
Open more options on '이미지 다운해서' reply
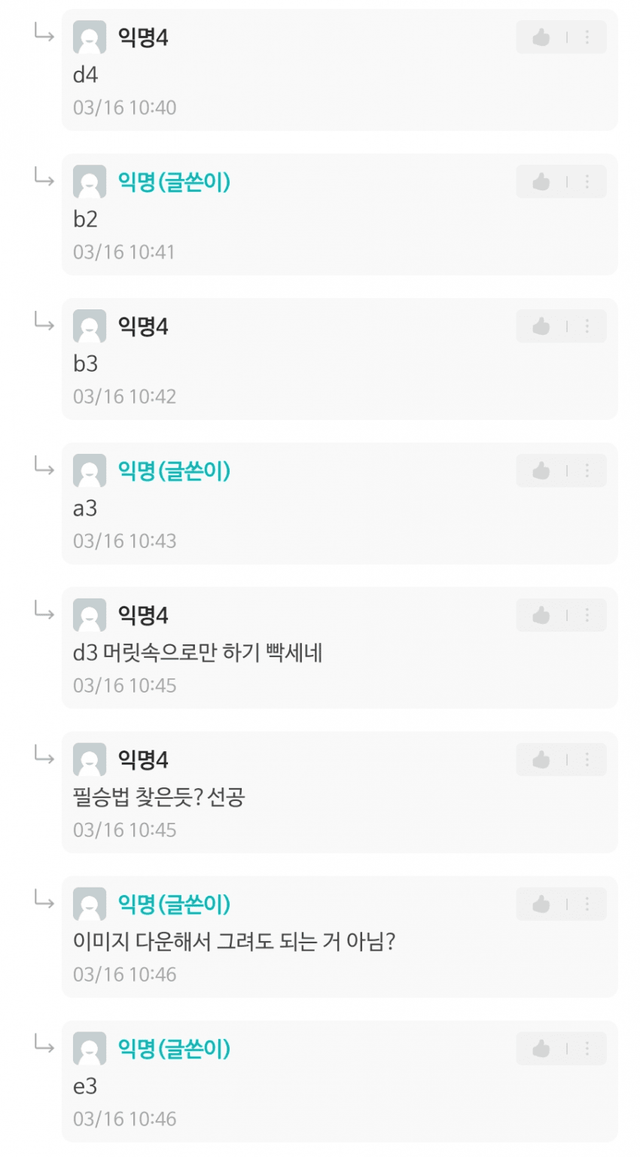pyautogui.click(x=587, y=905)
